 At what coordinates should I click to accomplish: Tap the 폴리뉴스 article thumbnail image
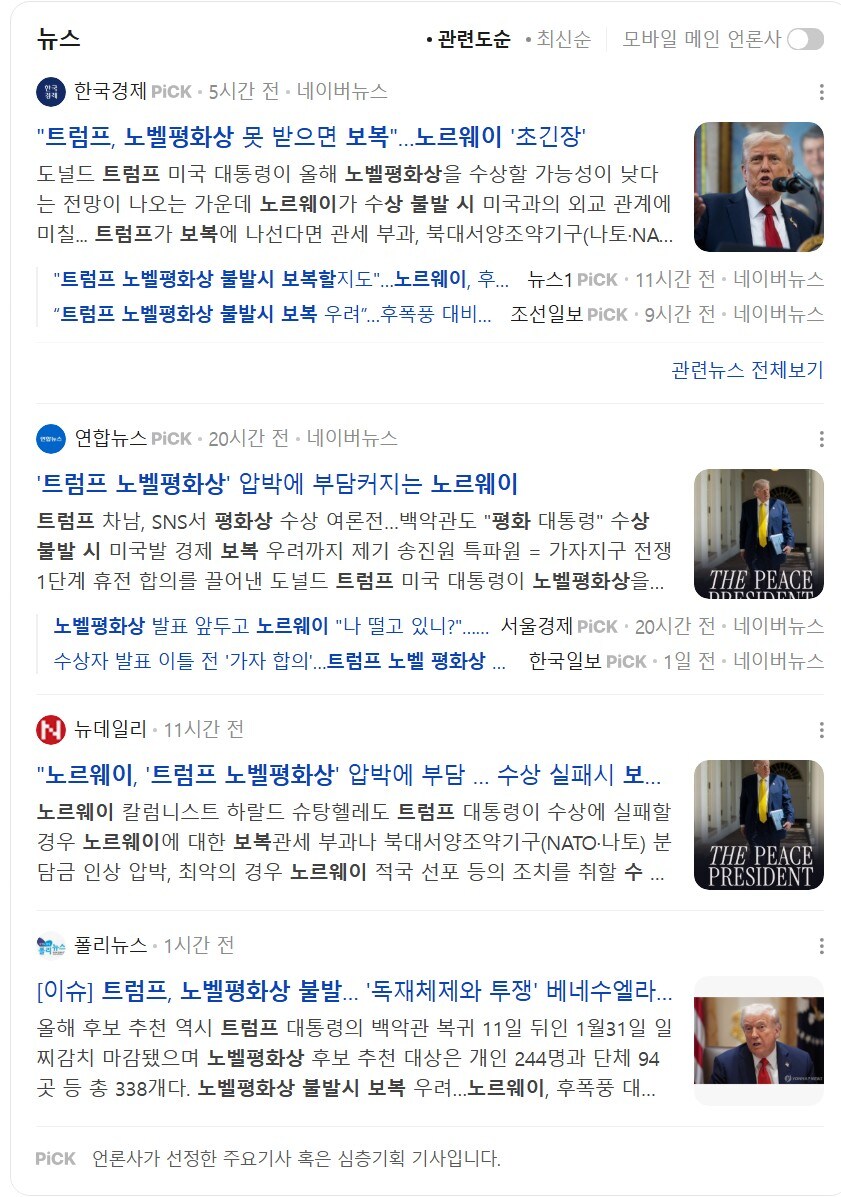(x=759, y=1040)
